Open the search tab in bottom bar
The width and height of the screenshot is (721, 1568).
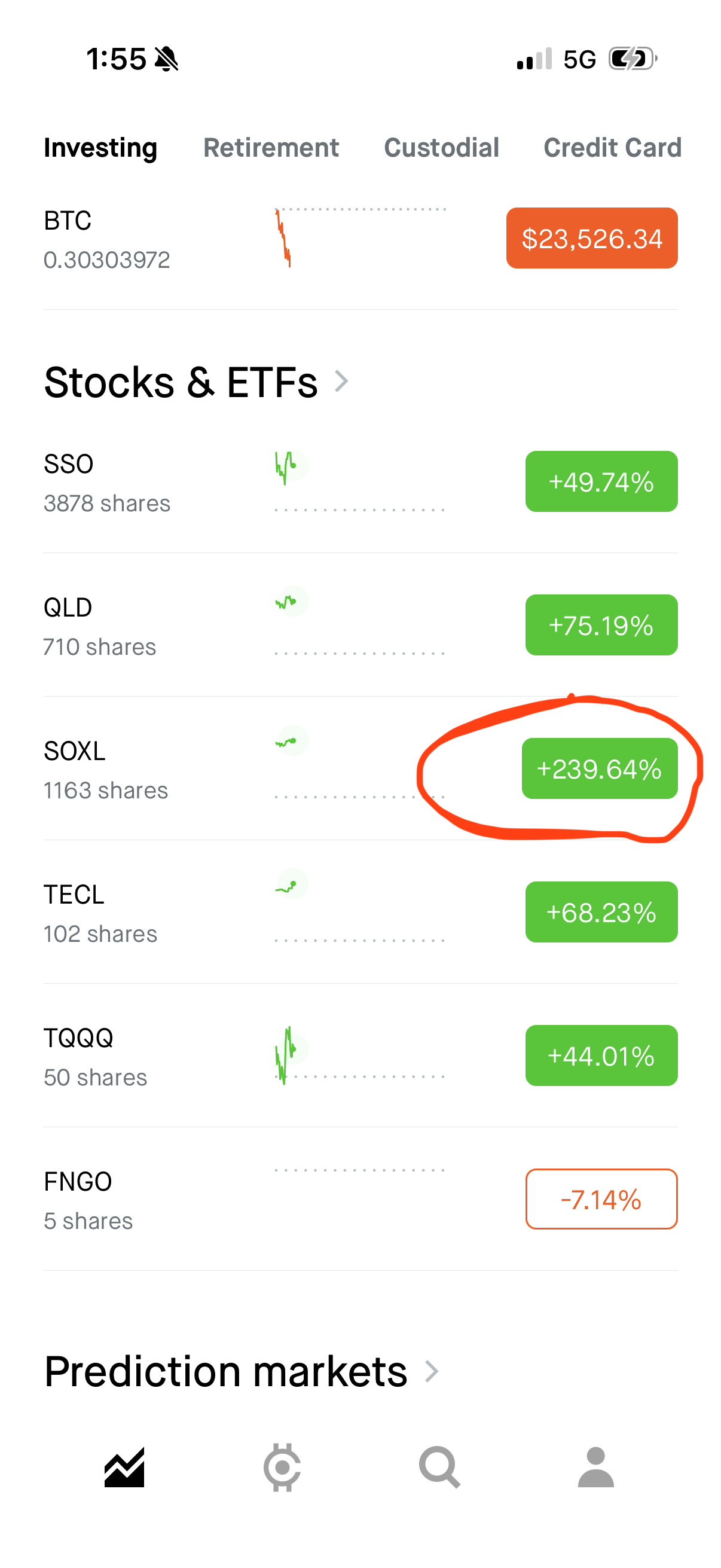pos(439,1468)
